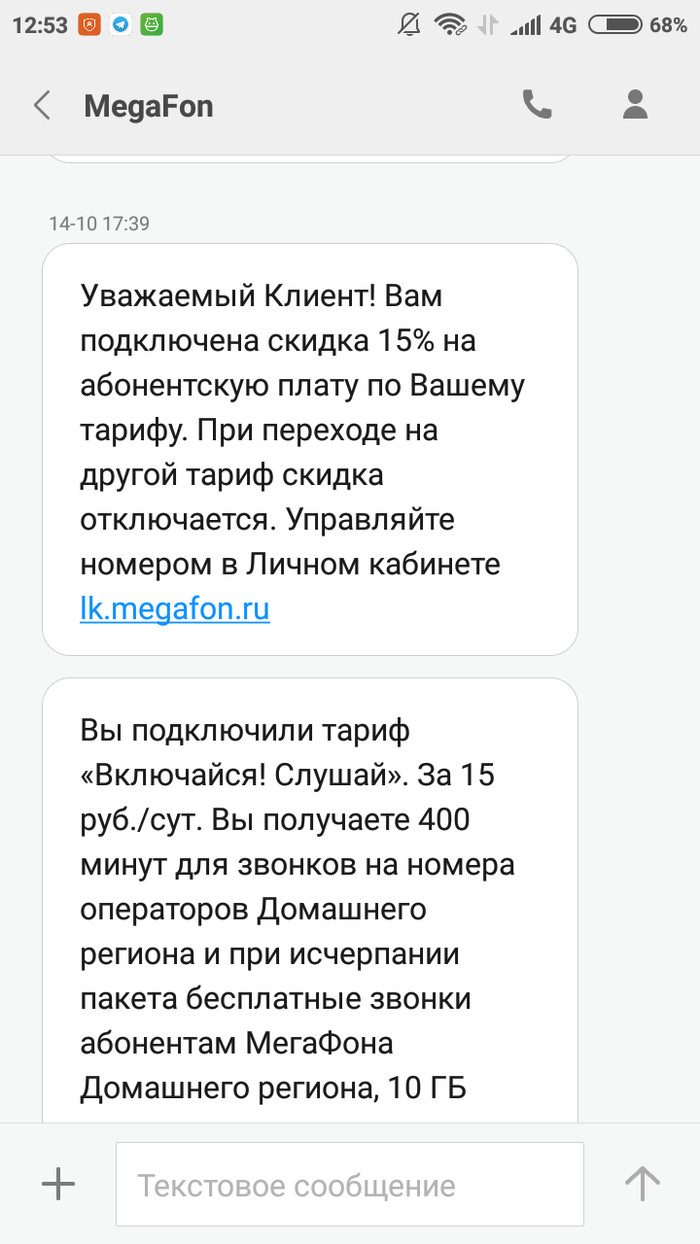Open the lk.megafon.ru link
This screenshot has width=700, height=1244.
pyautogui.click(x=175, y=608)
